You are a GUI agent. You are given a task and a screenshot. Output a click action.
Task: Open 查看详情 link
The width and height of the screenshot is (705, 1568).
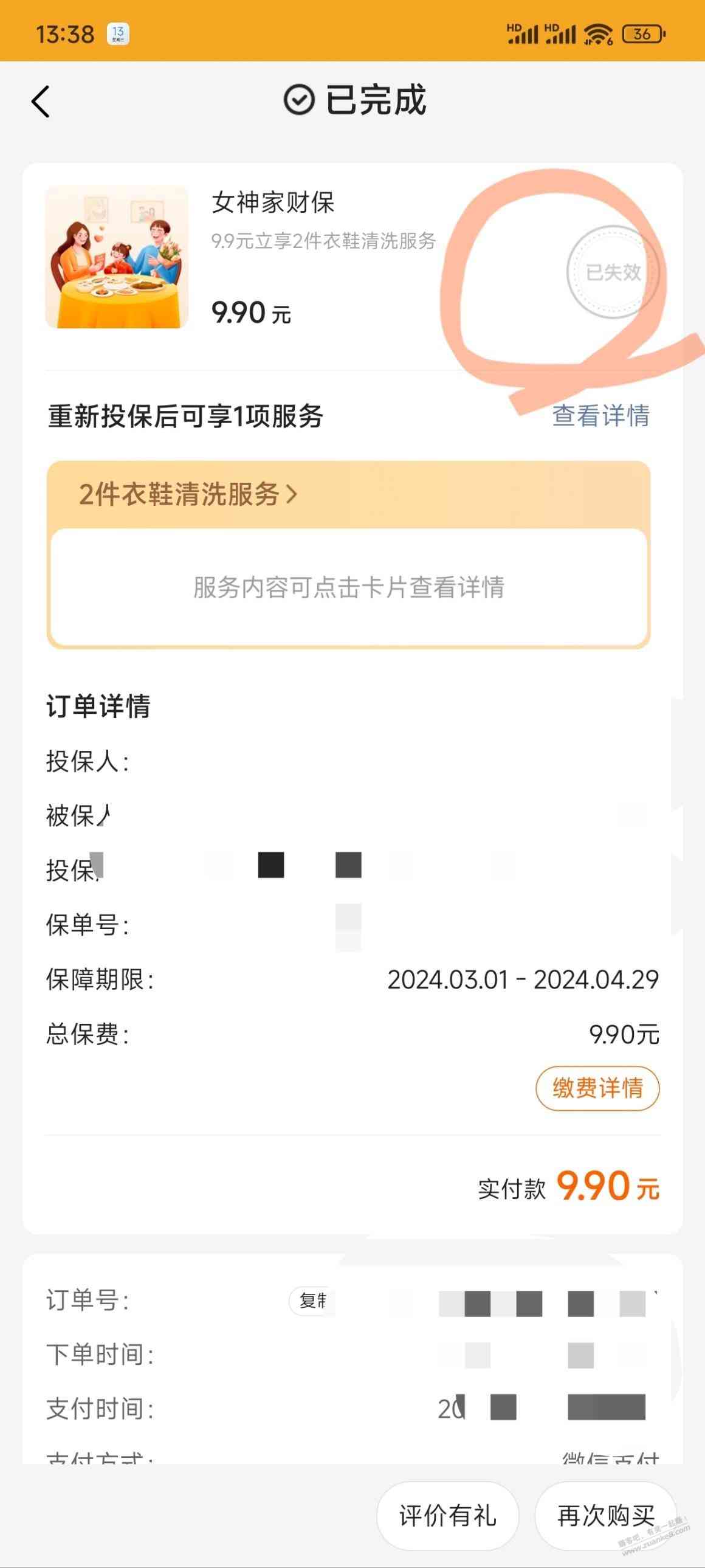tap(600, 416)
